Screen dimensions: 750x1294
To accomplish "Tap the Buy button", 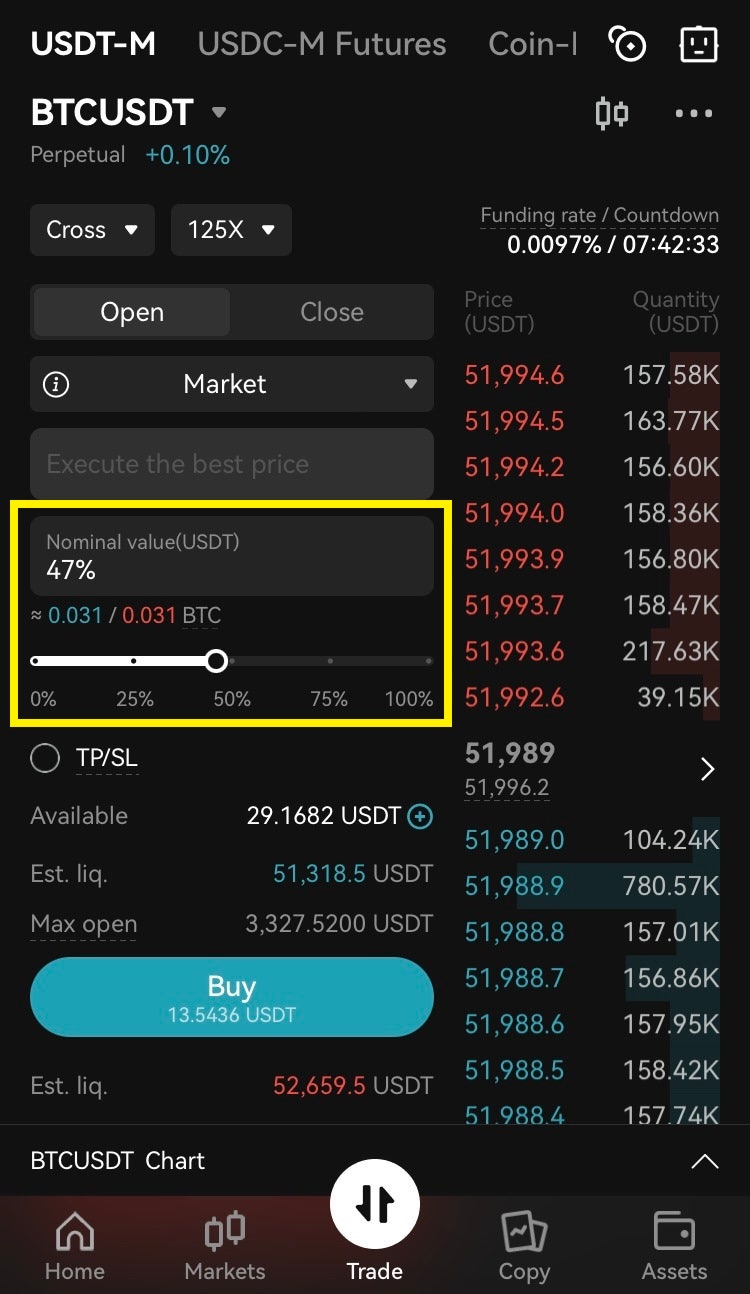I will click(232, 997).
